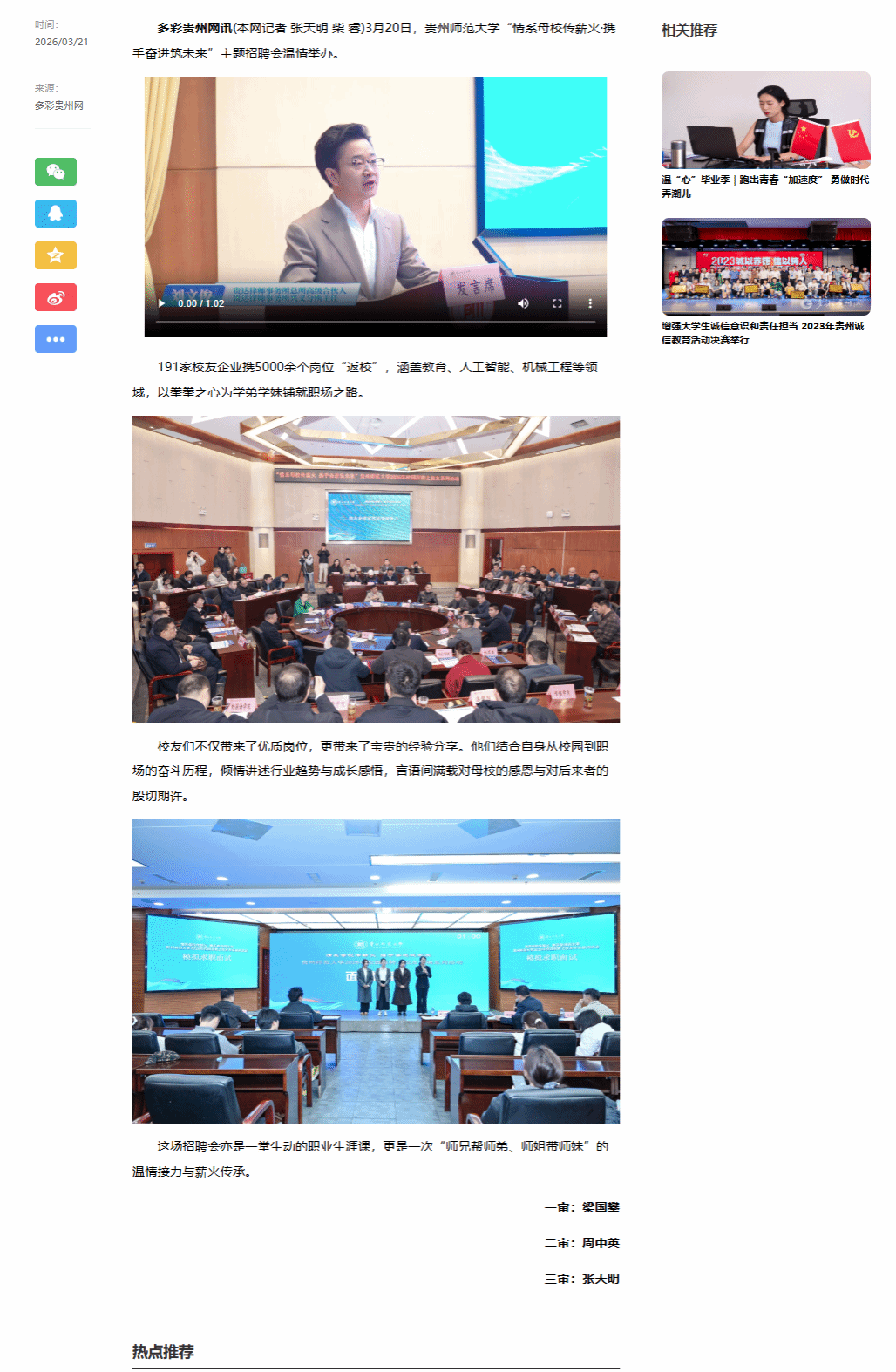The width and height of the screenshot is (896, 1372).
Task: Open more sharing options
Action: (x=56, y=339)
